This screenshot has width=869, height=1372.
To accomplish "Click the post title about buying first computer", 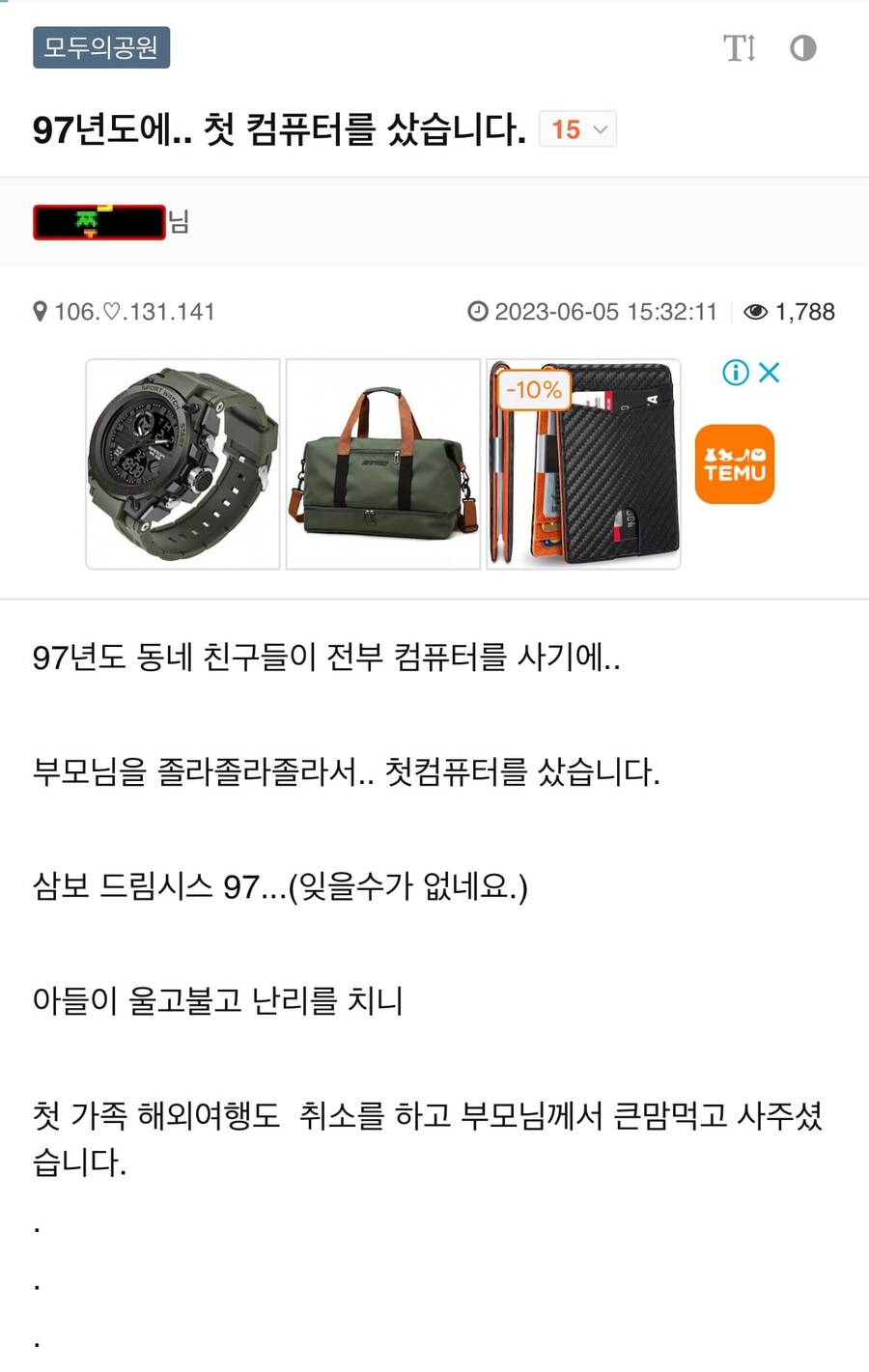I will [280, 127].
